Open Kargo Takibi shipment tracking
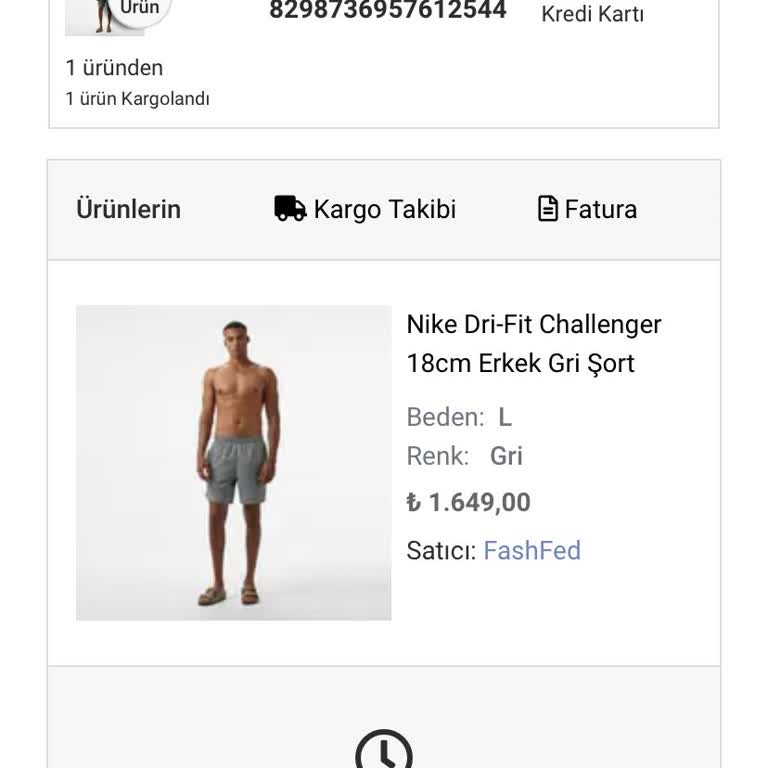 [x=365, y=209]
